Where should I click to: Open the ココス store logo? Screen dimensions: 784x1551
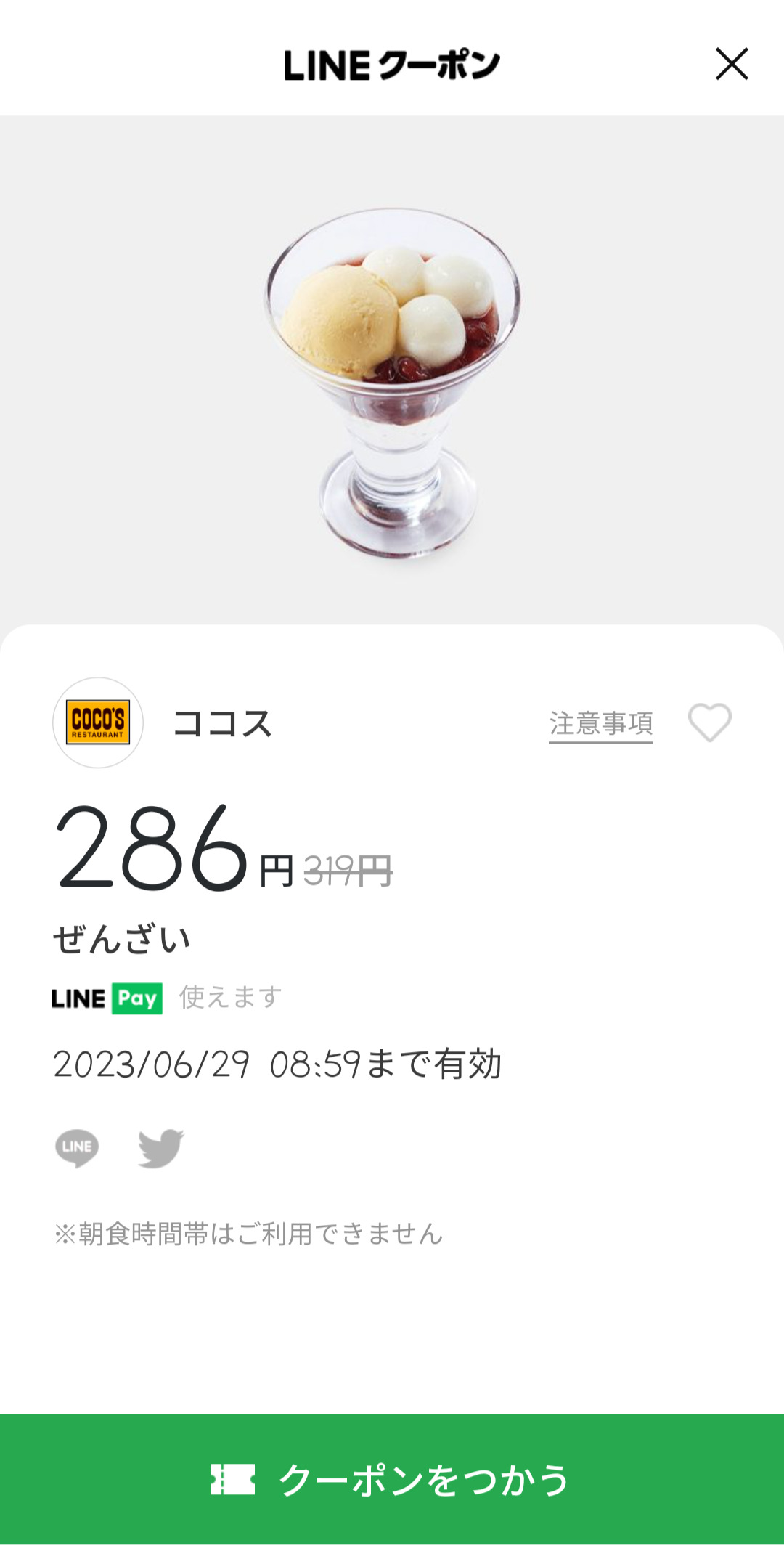(x=98, y=722)
